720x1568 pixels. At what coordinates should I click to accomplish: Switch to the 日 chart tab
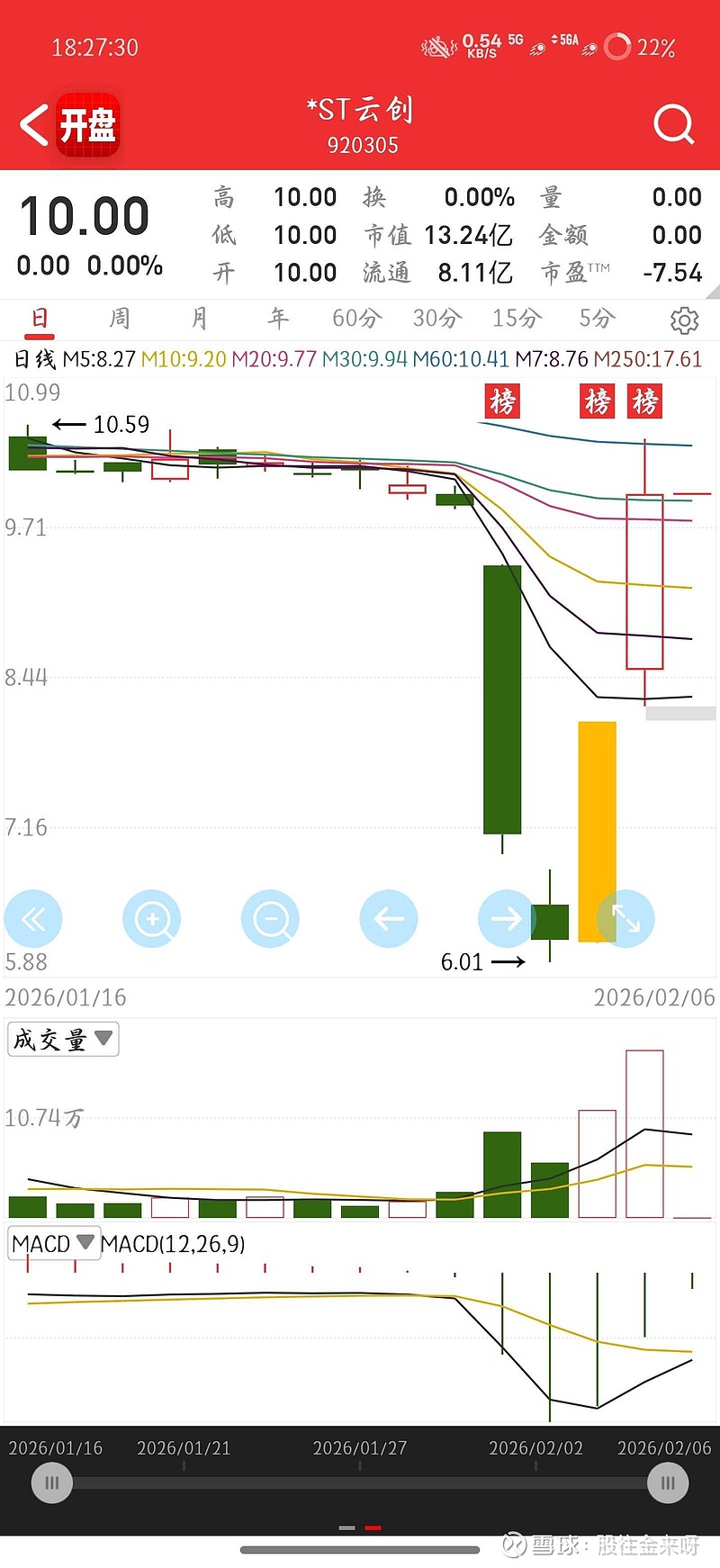40,319
